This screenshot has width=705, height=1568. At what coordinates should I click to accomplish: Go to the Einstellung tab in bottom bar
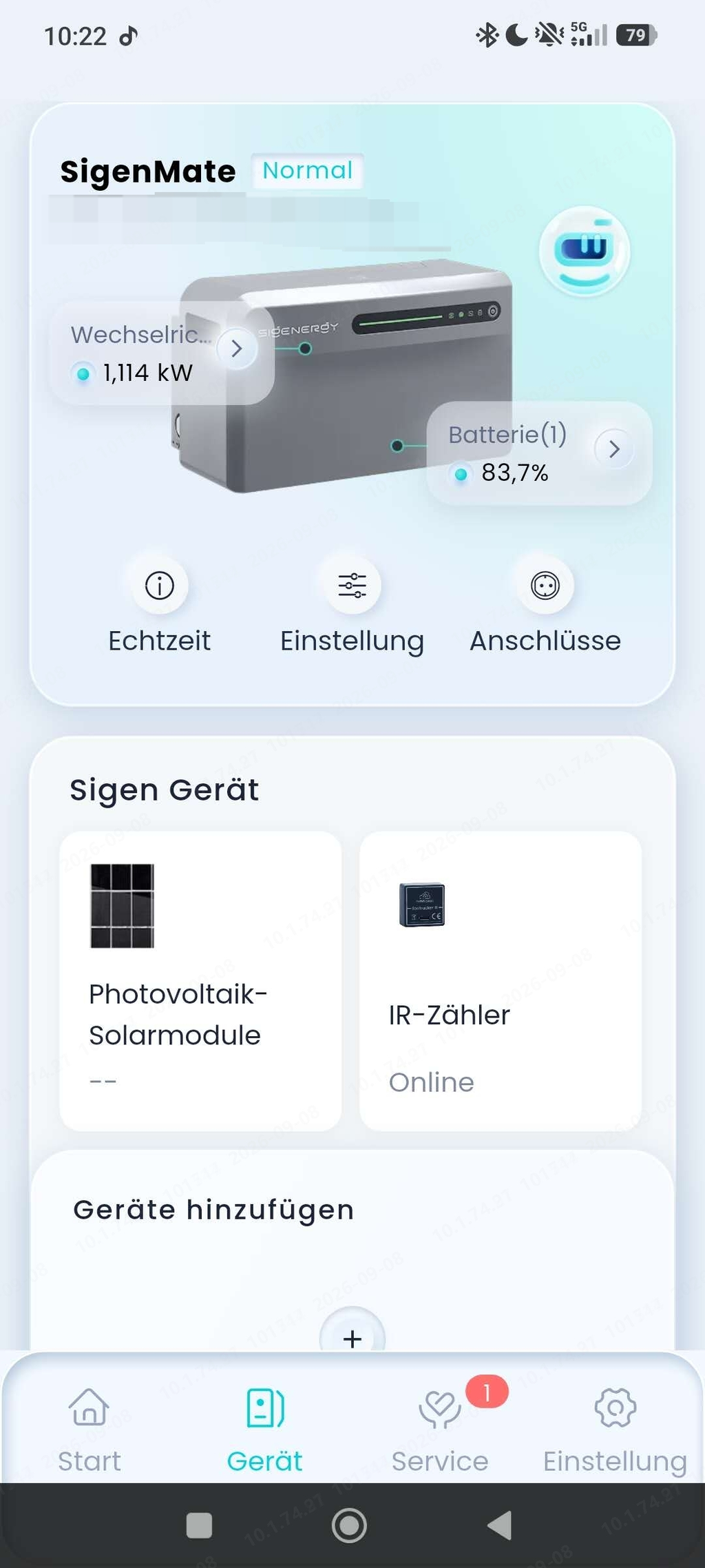pos(615,1430)
